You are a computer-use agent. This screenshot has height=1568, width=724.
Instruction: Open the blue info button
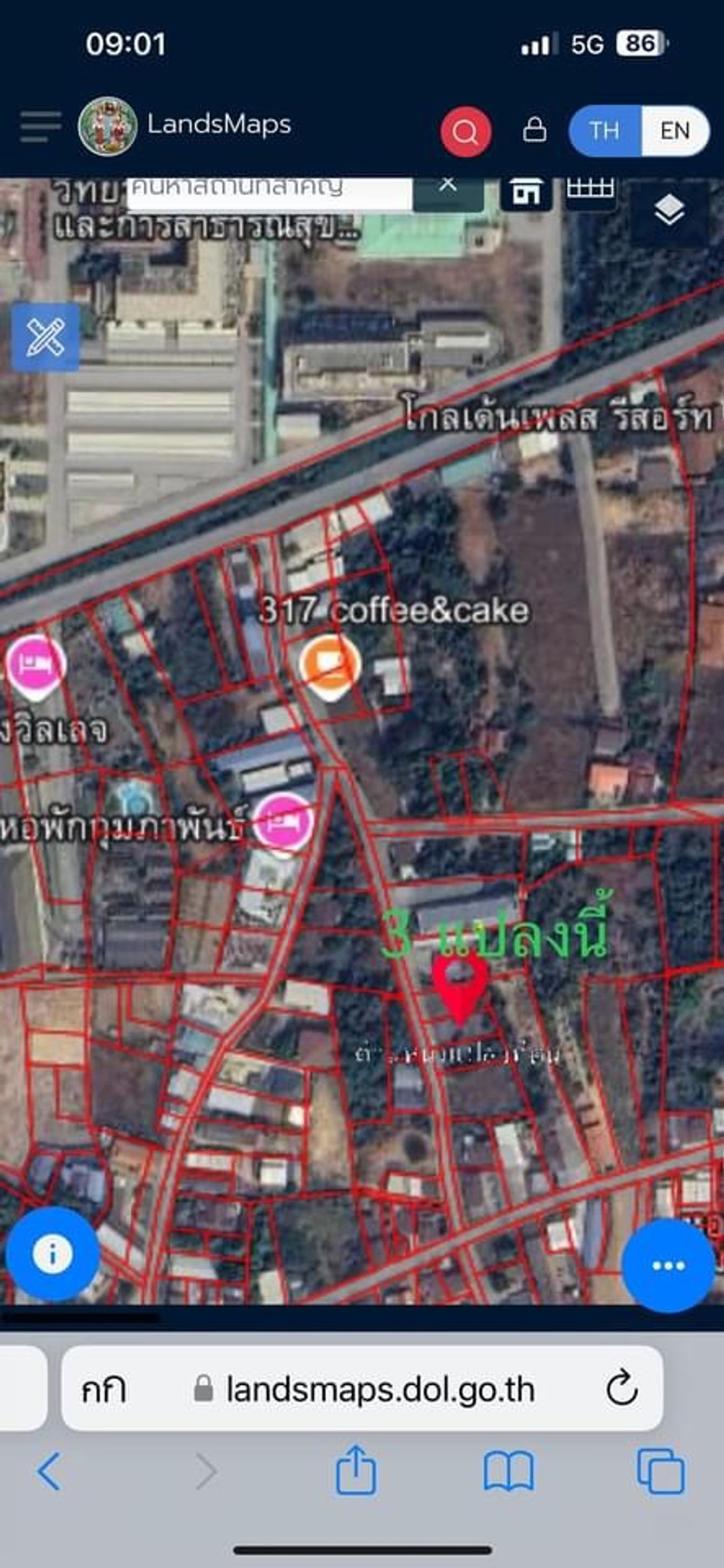53,1254
